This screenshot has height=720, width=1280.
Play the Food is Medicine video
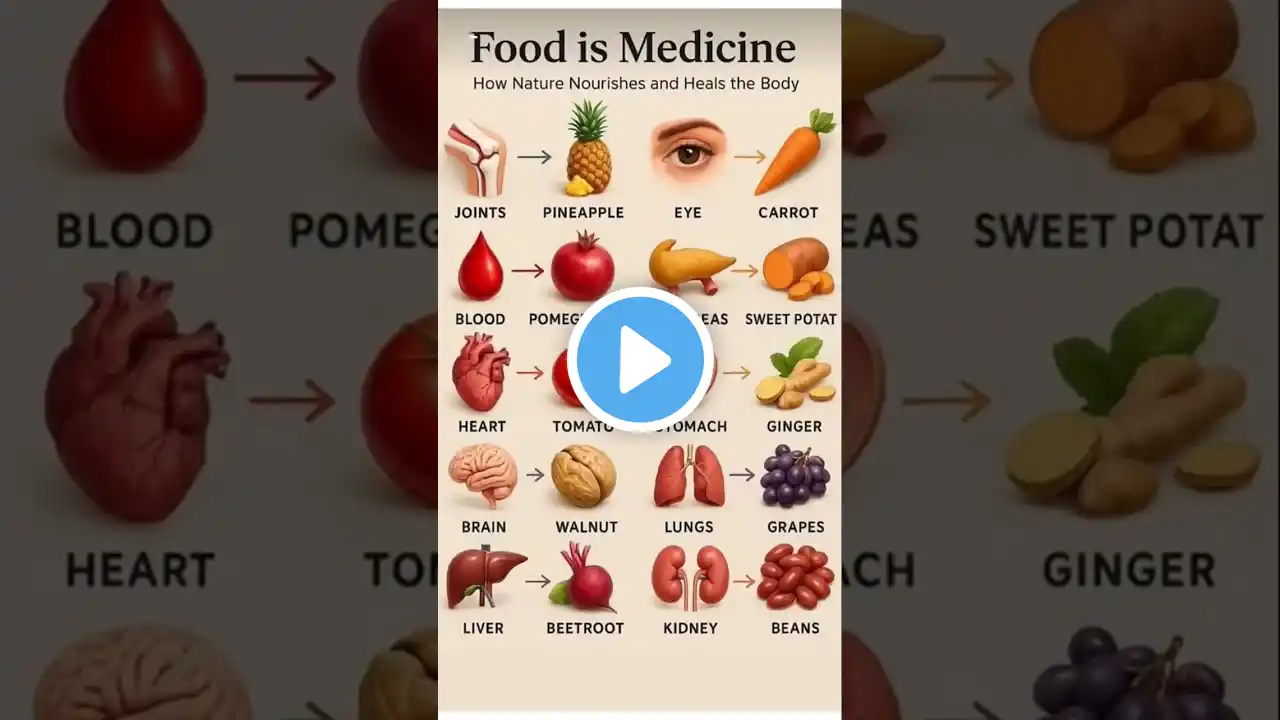click(640, 359)
